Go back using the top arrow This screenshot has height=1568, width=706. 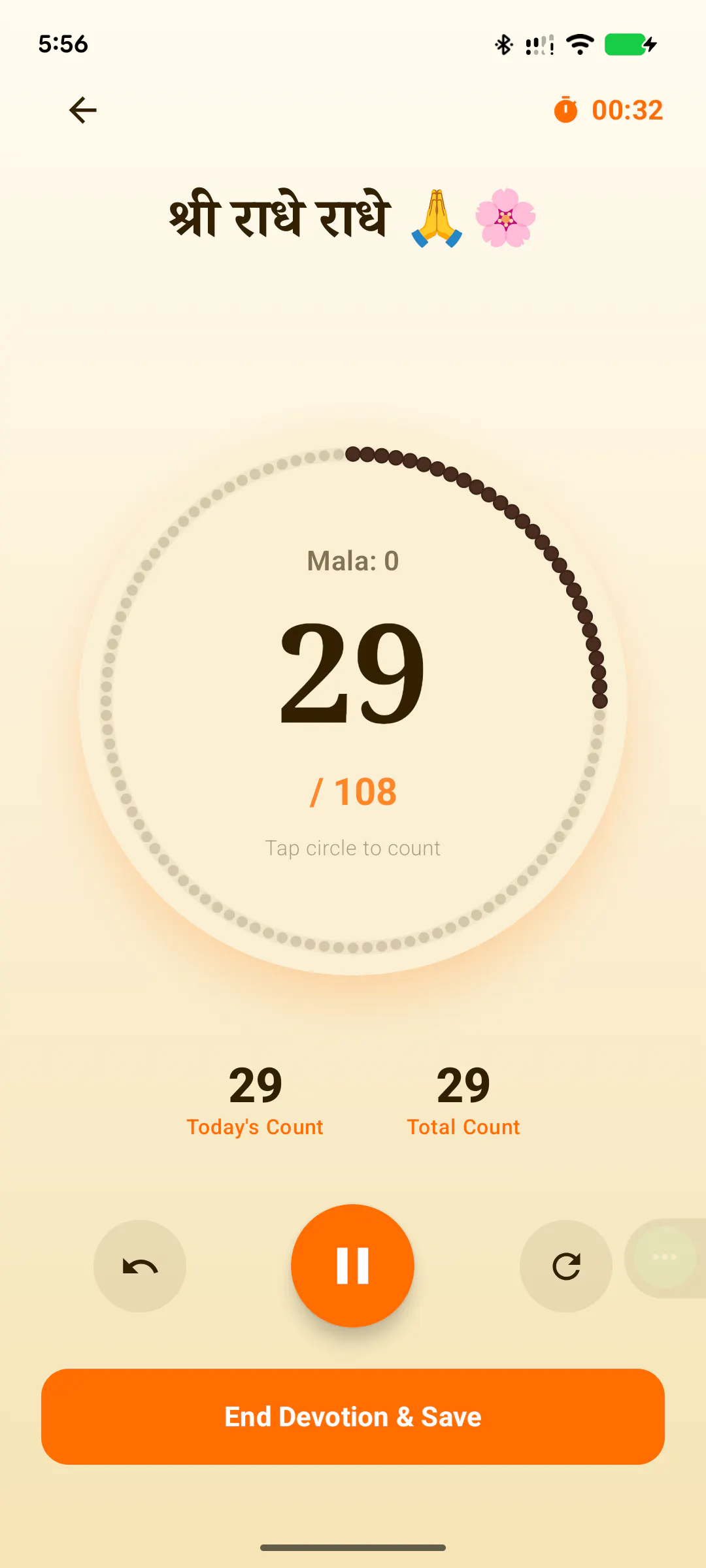83,110
